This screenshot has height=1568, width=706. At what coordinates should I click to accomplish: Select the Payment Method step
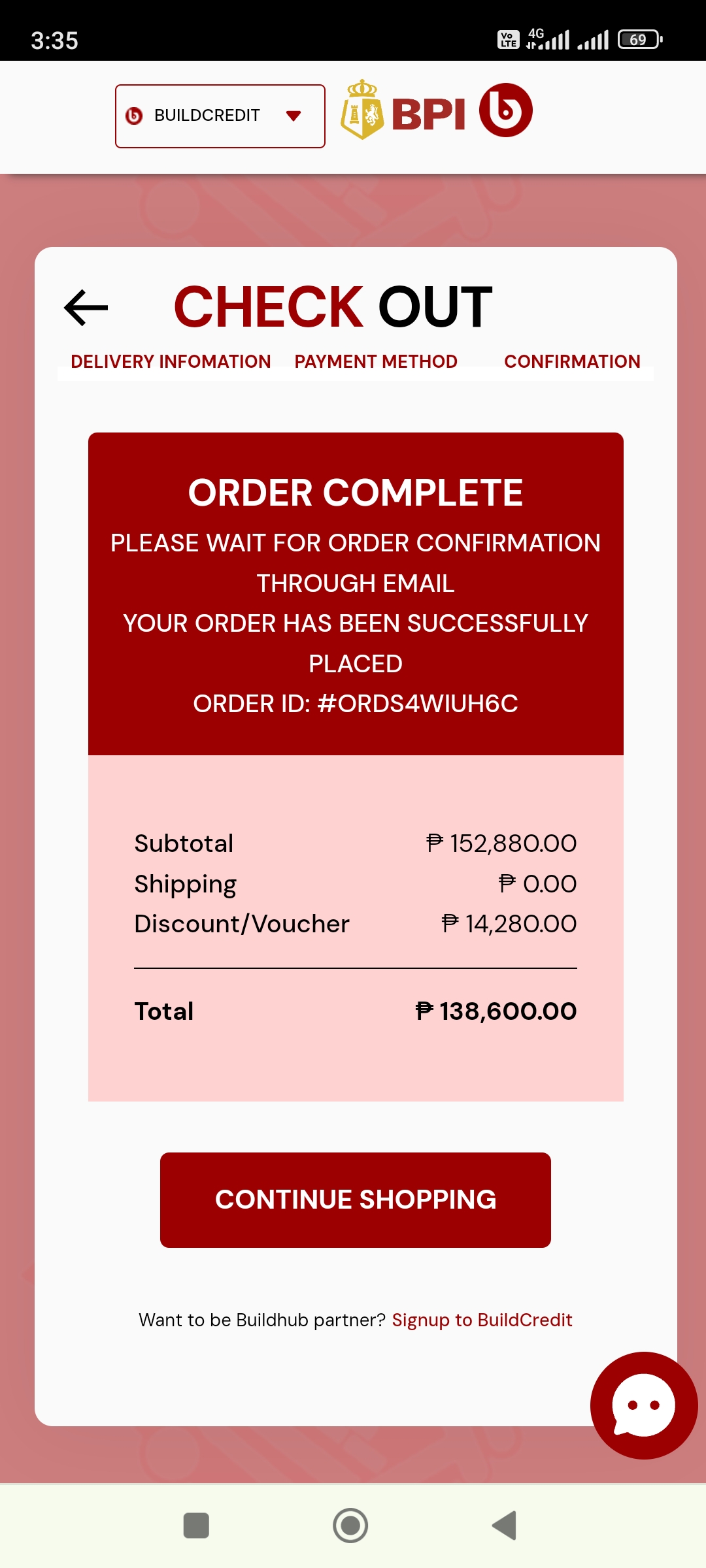[376, 361]
